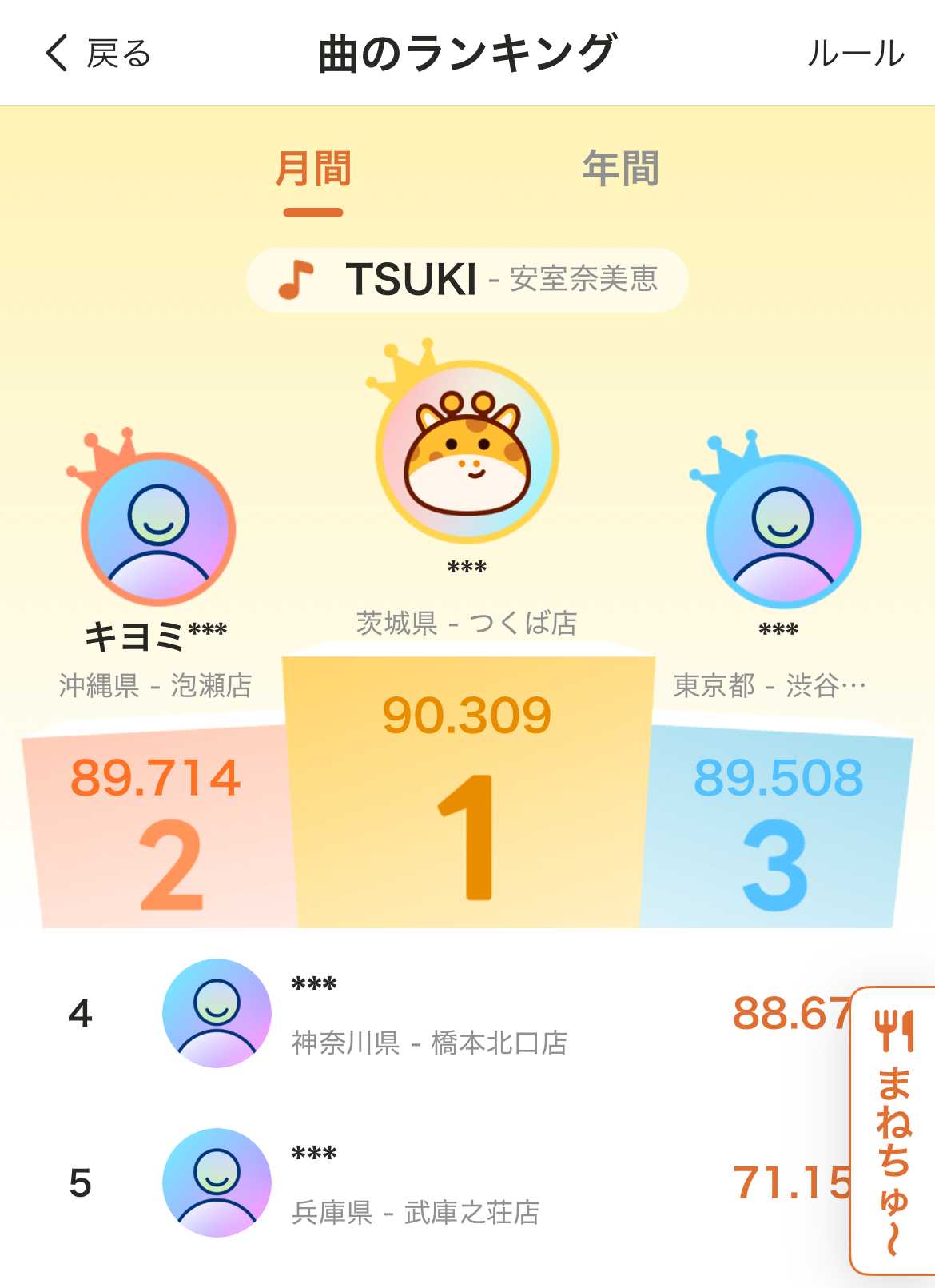The height and width of the screenshot is (1288, 935).
Task: Select the 月間 ranking tab
Action: [x=313, y=169]
